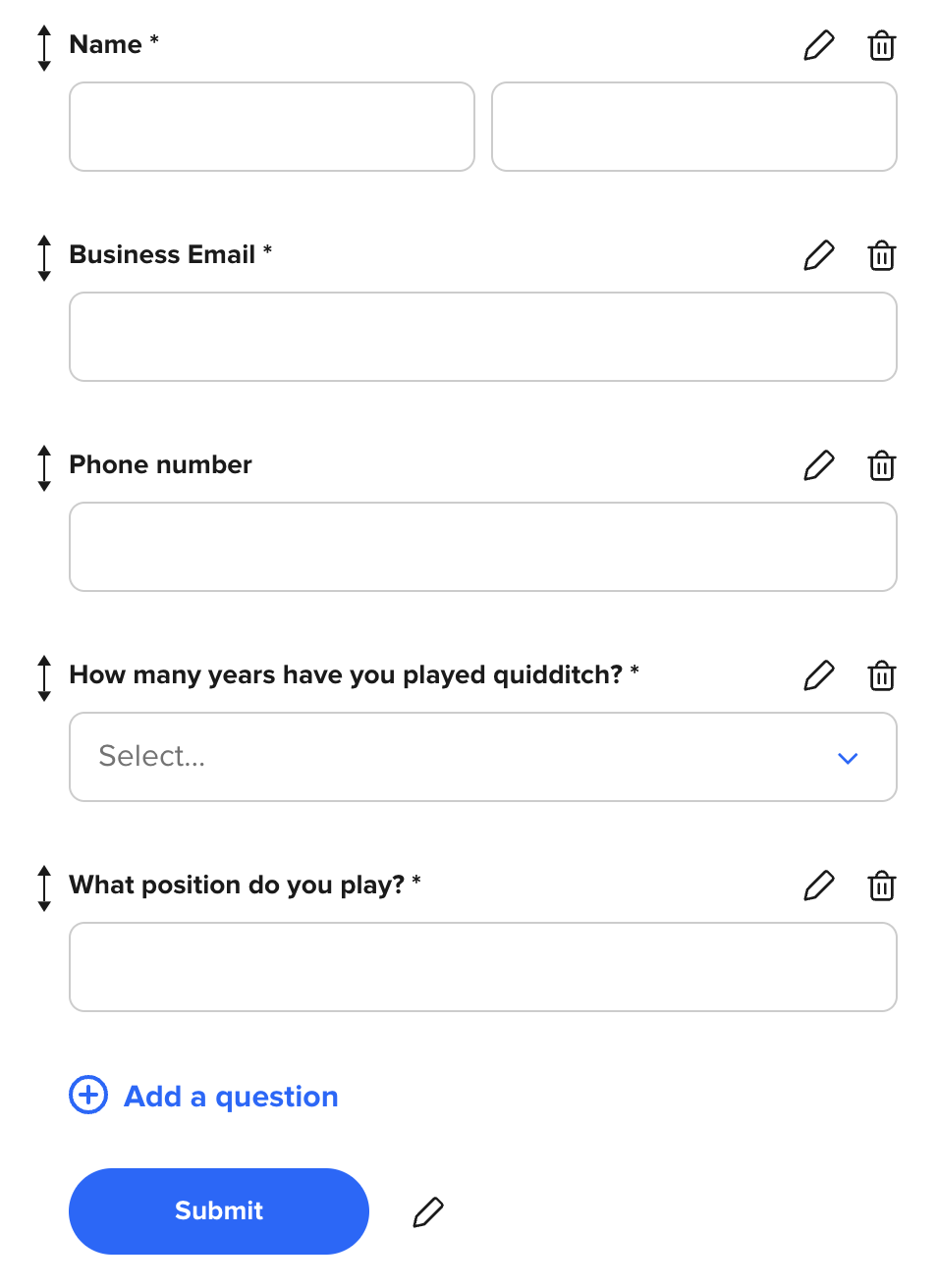Edit the position you play question
937x1288 pixels.
pos(819,885)
